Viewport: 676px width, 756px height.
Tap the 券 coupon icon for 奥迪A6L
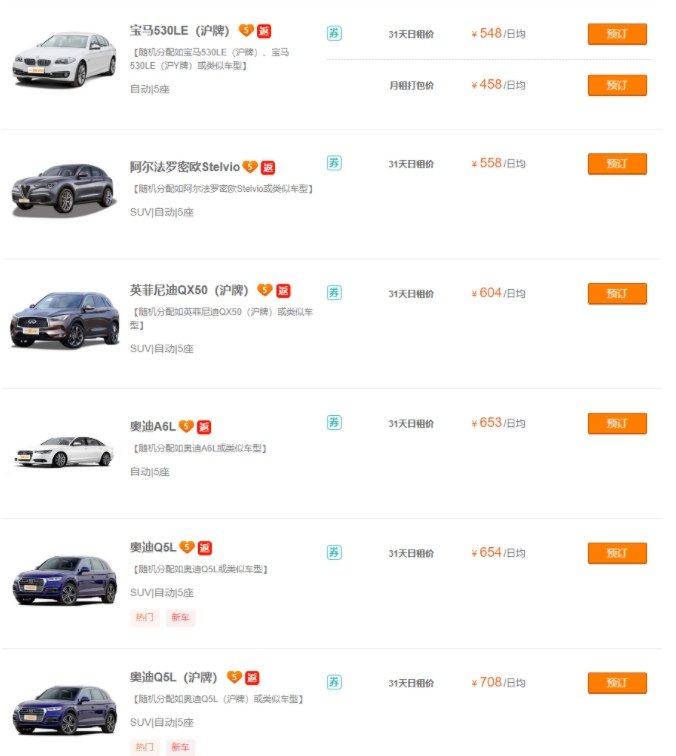pyautogui.click(x=334, y=422)
